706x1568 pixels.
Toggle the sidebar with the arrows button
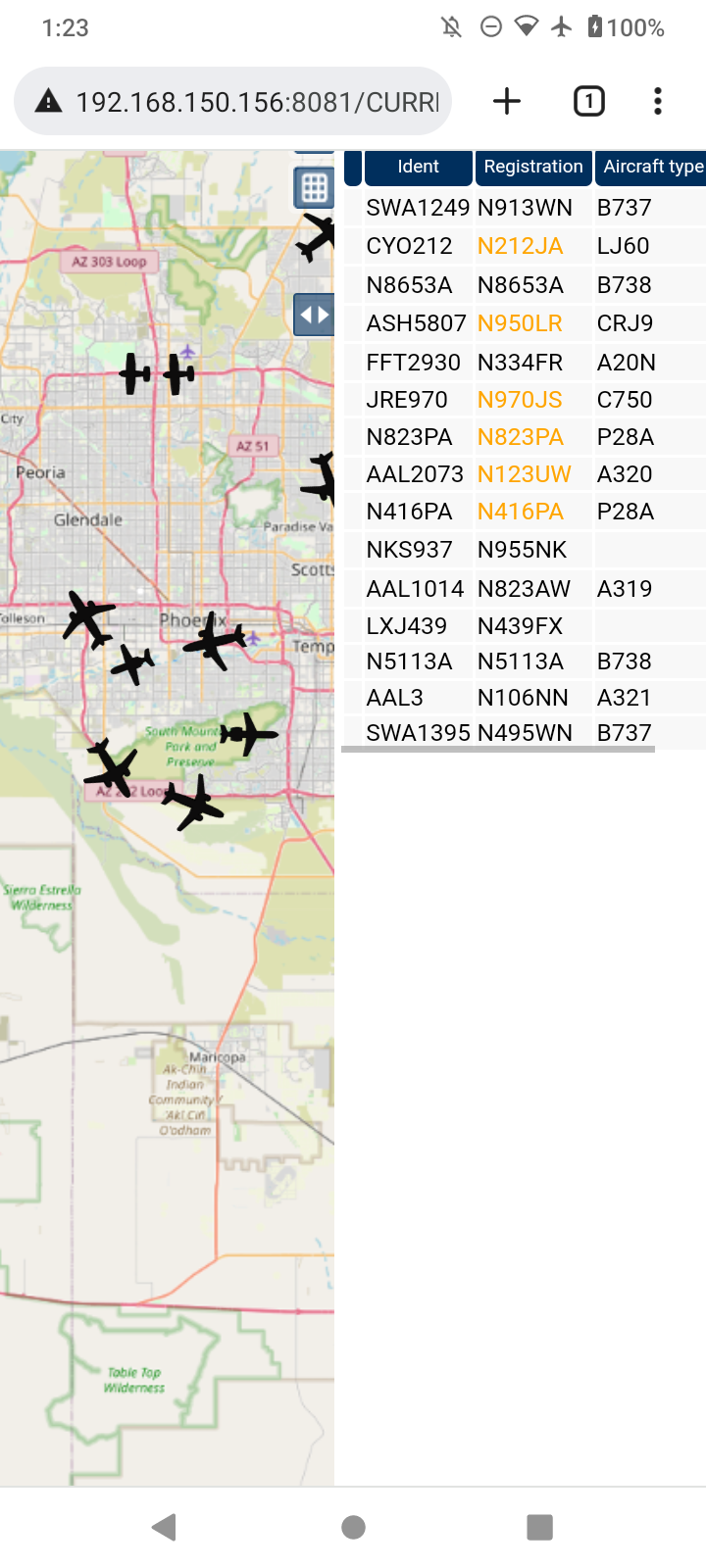[x=314, y=315]
